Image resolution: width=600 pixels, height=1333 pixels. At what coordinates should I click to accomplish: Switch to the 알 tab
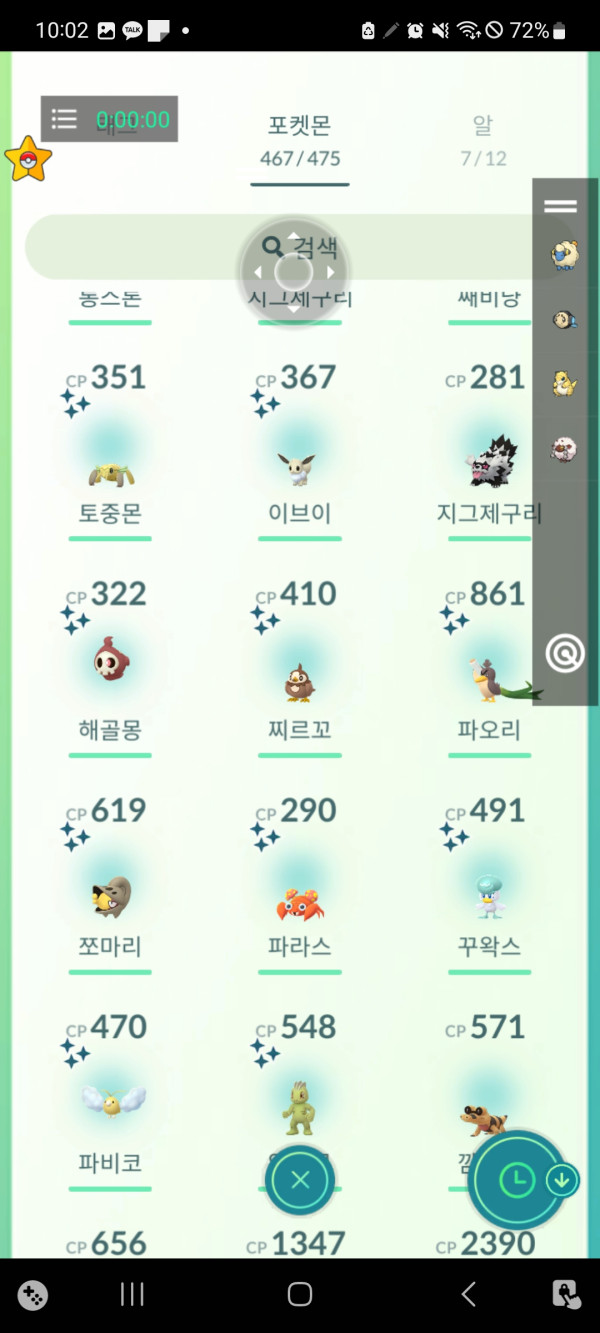pyautogui.click(x=483, y=139)
